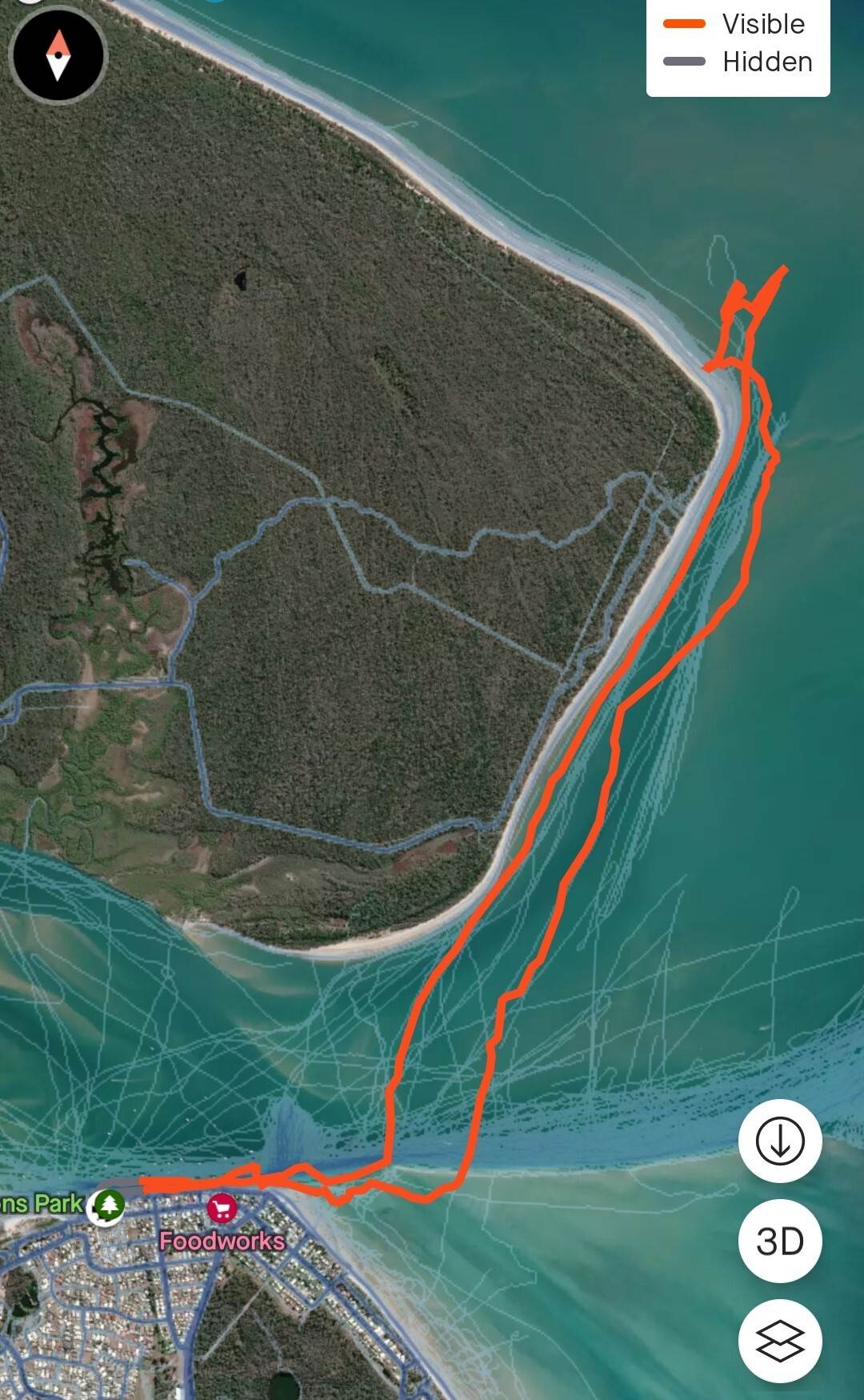864x1400 pixels.
Task: Tap the compass to reset map orientation
Action: click(58, 54)
